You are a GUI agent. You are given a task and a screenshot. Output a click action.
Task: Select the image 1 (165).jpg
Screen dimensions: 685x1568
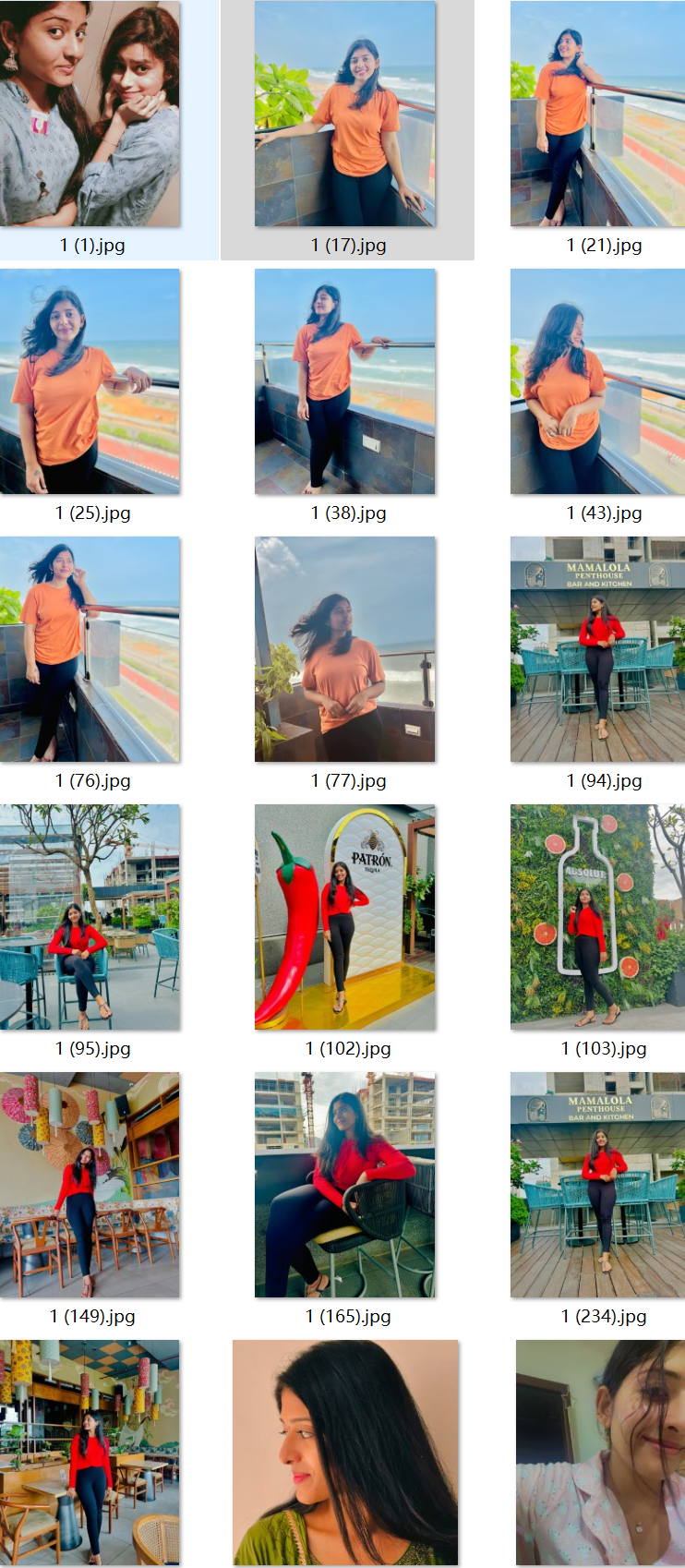[344, 1185]
